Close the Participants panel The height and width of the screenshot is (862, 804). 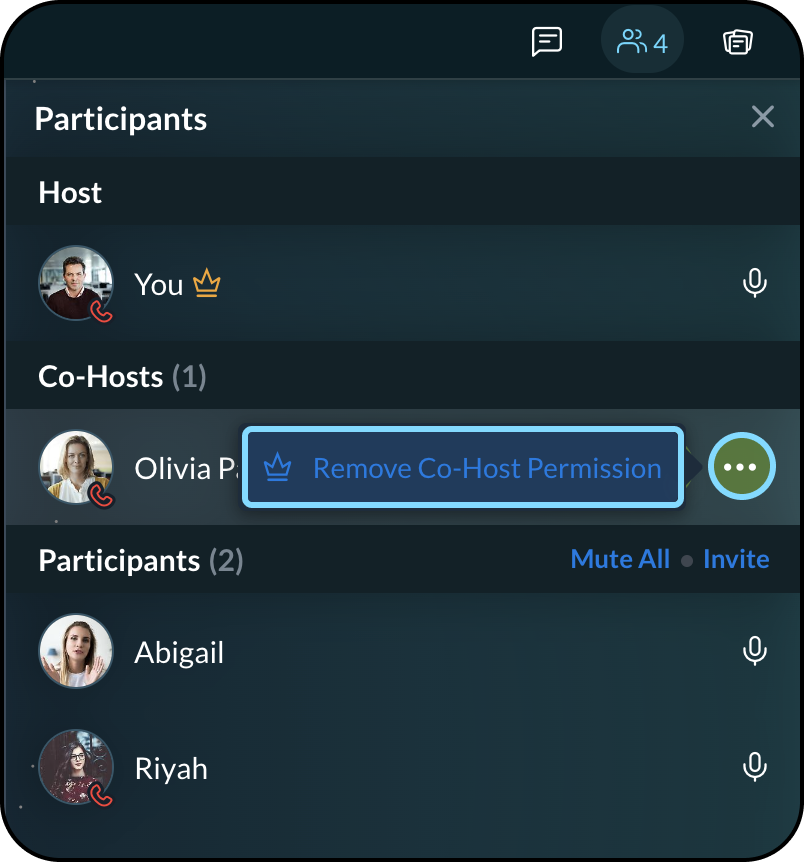click(762, 117)
